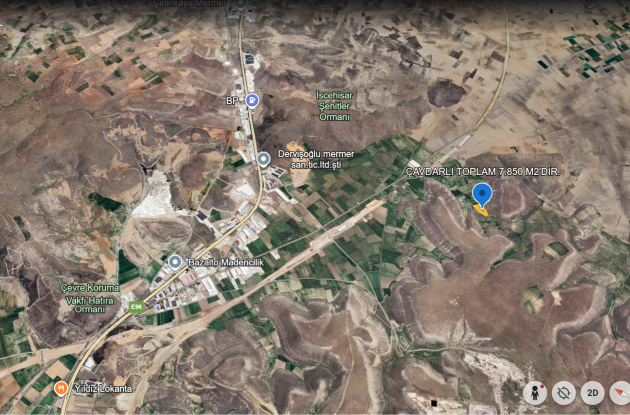Open Yıldız Lokanta restaurant marker

60,388
